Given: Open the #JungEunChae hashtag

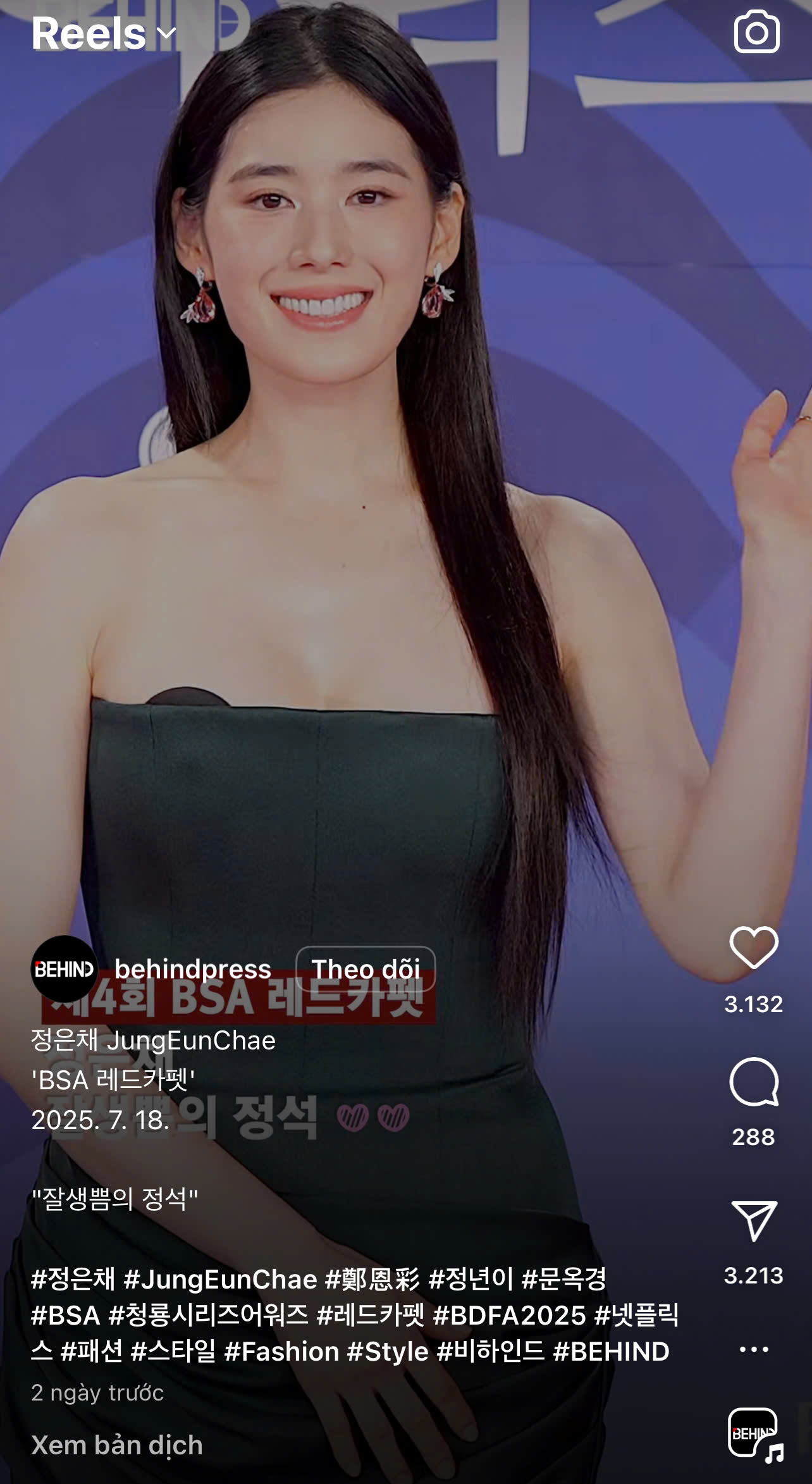Looking at the screenshot, I should (219, 1279).
